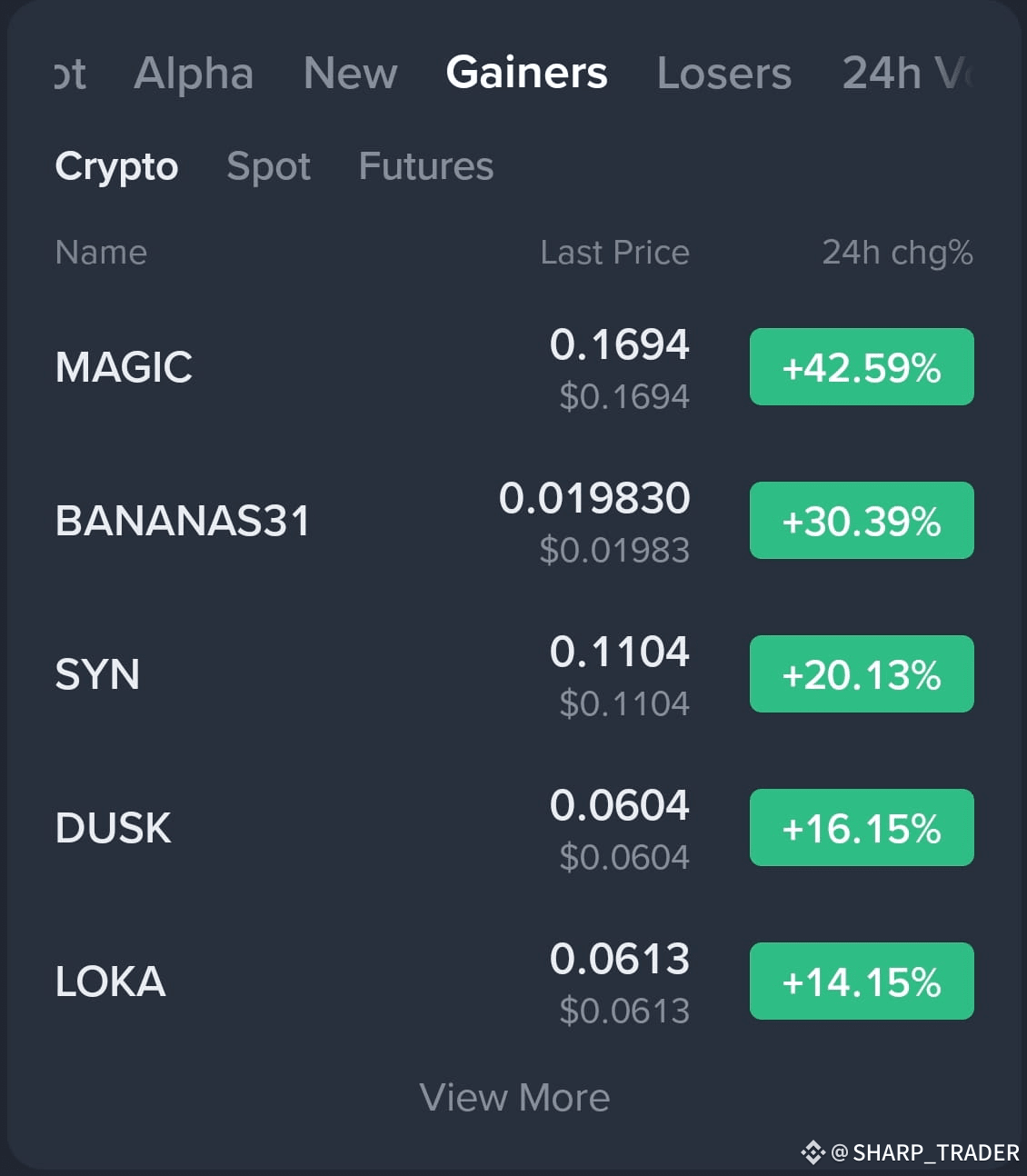Screen dimensions: 1027x1176
Task: Select the BANANAS31 token name
Action: [184, 520]
